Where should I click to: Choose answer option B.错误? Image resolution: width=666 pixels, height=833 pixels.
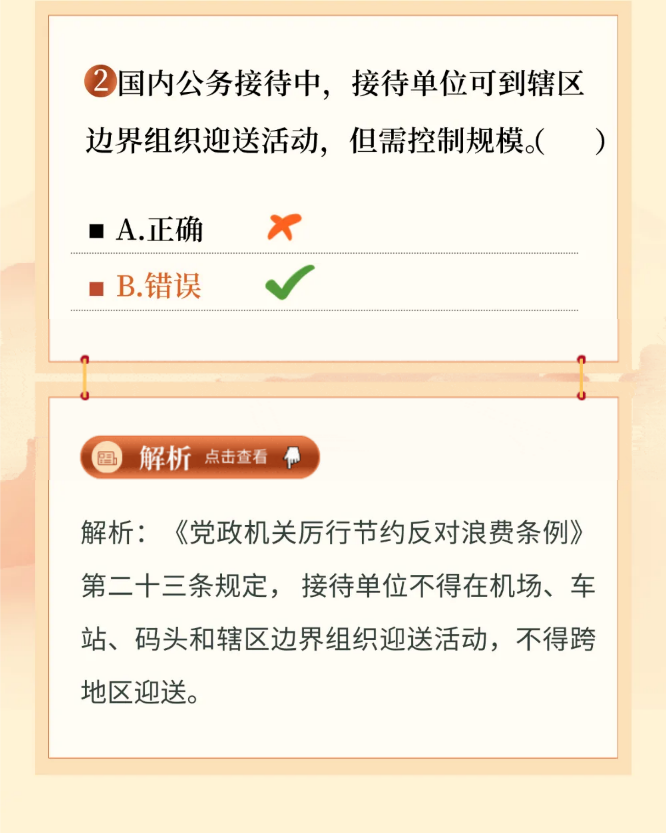[x=159, y=287]
